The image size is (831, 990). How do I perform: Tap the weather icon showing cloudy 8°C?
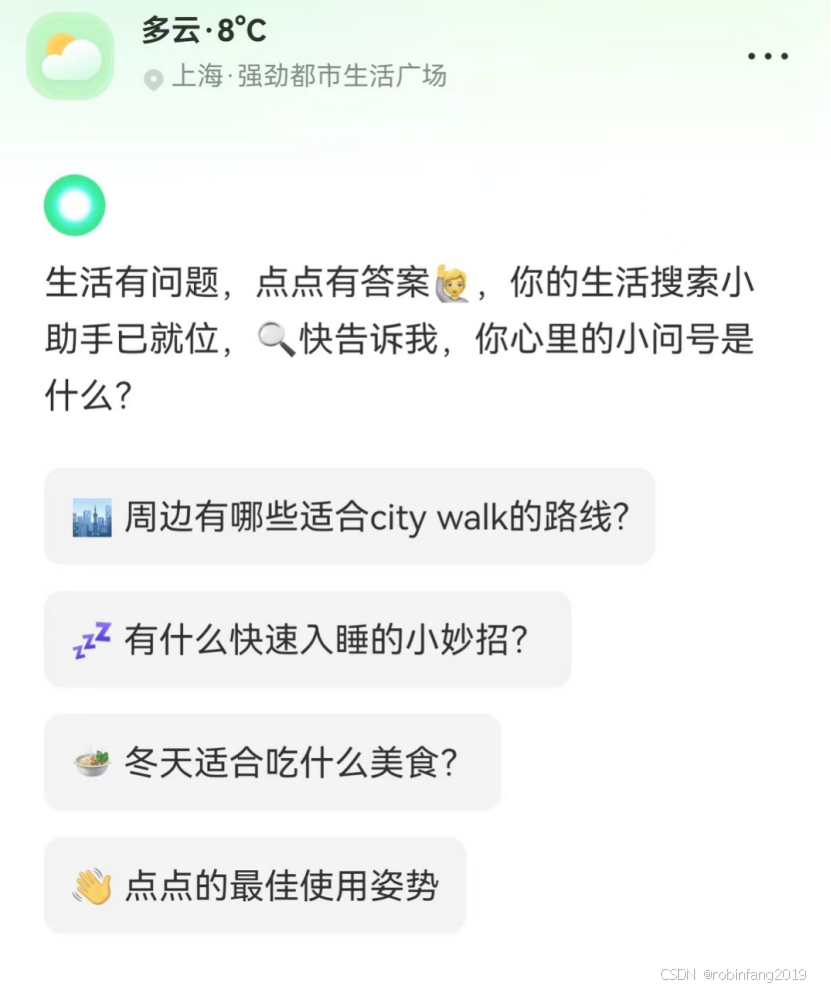70,56
